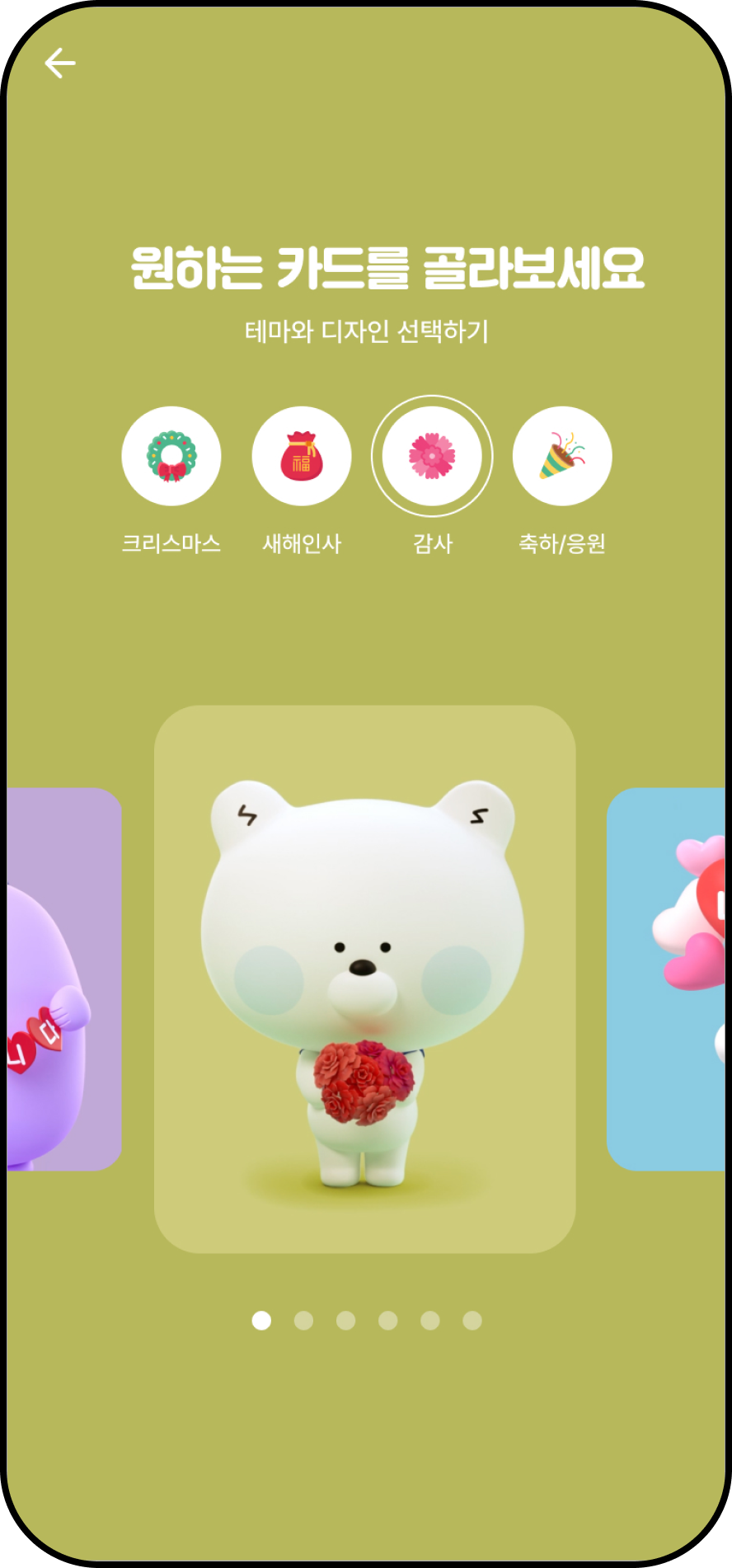Pick the white bear bouquet card

pyautogui.click(x=364, y=979)
